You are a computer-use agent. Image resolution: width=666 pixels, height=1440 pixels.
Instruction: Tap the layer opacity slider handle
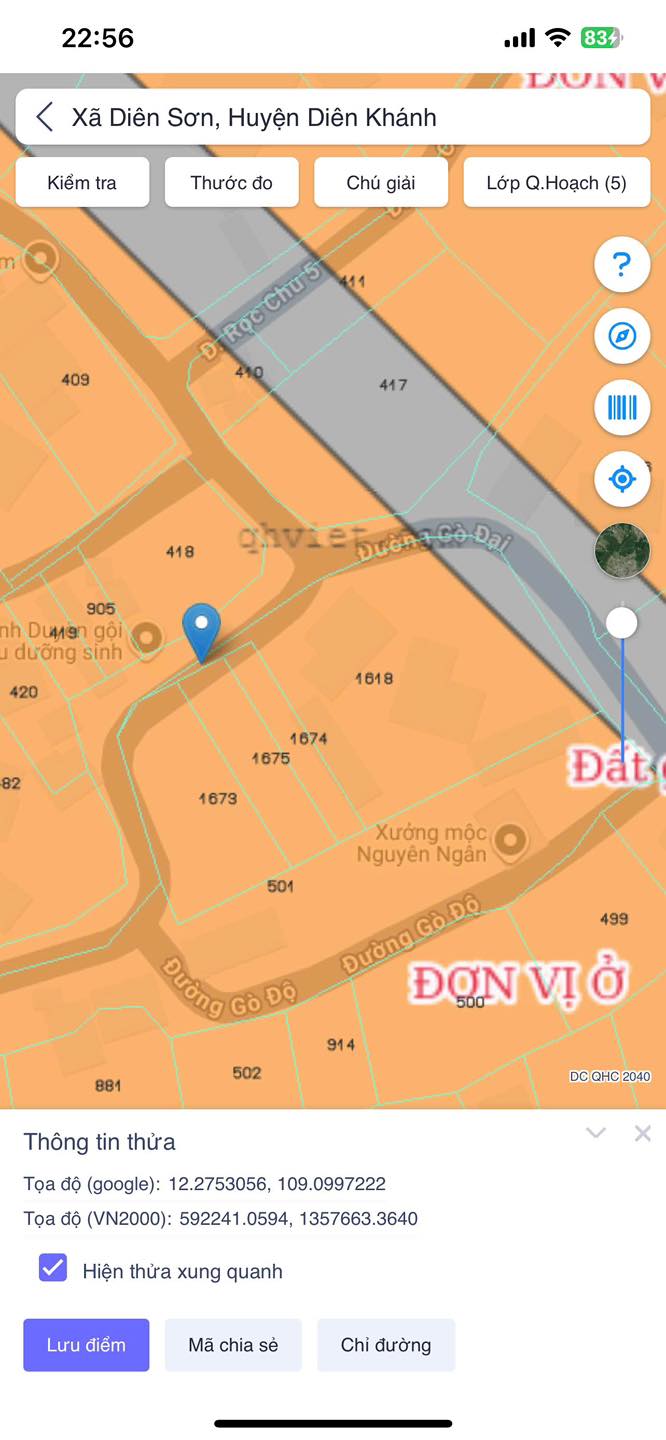pos(622,623)
